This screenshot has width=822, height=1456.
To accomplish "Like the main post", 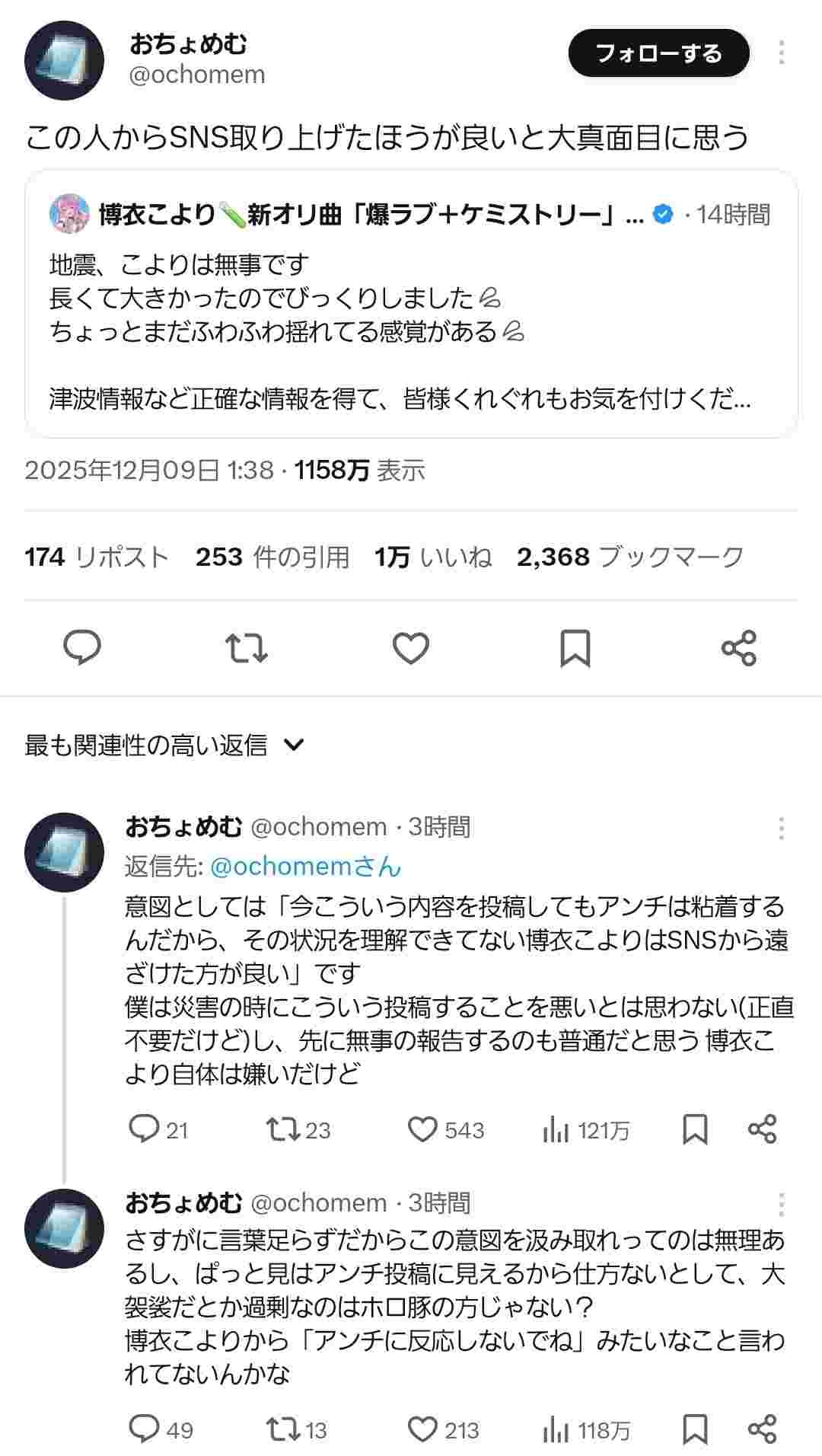I will (411, 648).
